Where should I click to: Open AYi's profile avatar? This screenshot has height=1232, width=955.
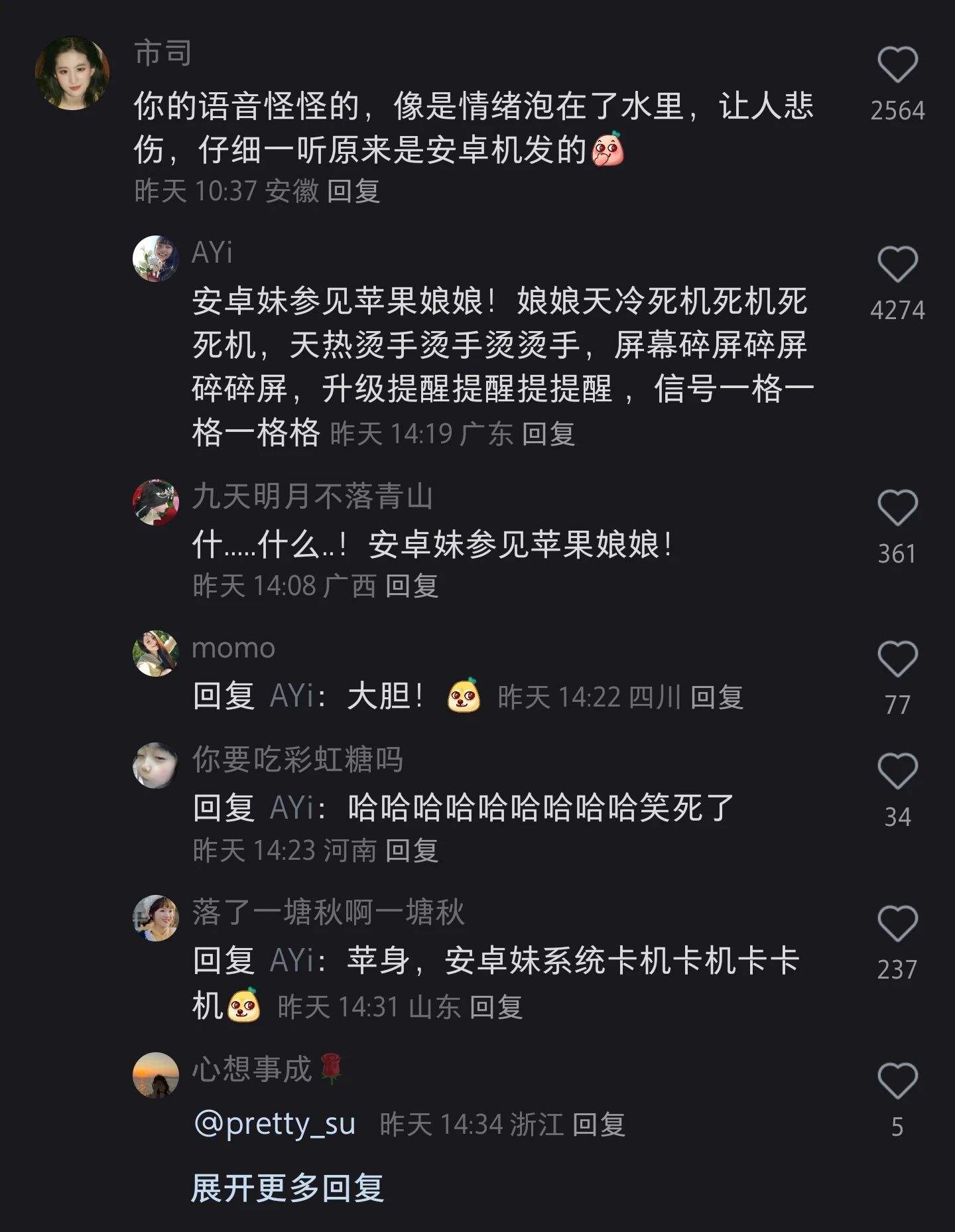click(x=156, y=259)
